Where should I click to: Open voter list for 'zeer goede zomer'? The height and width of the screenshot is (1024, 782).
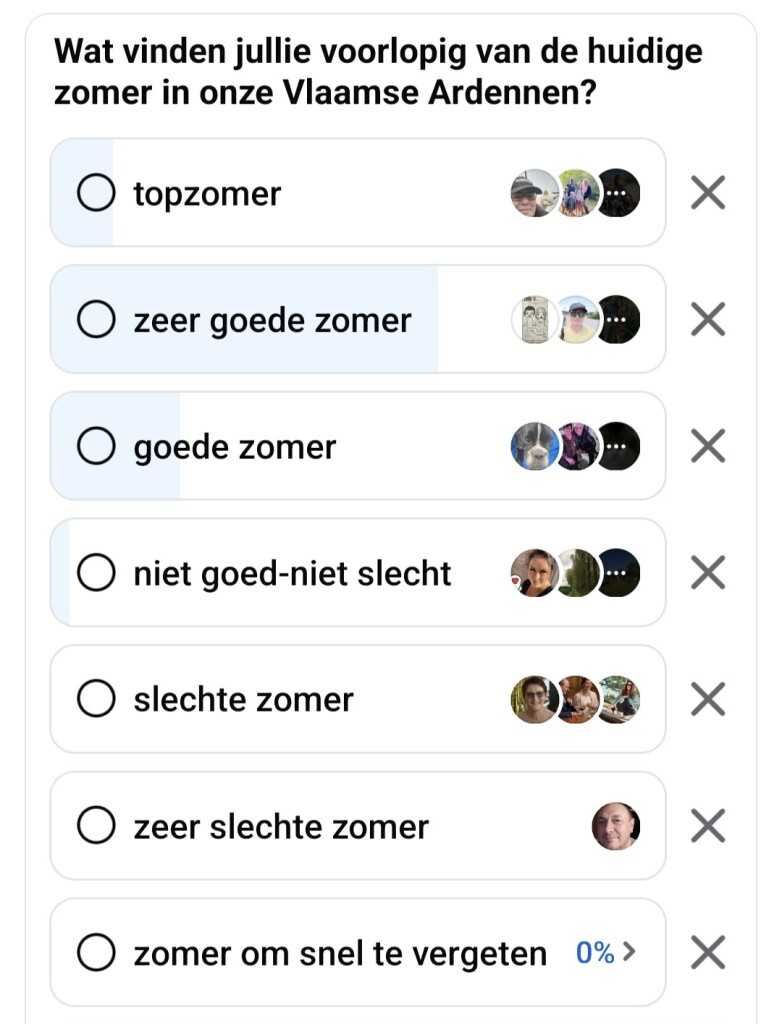pos(575,320)
